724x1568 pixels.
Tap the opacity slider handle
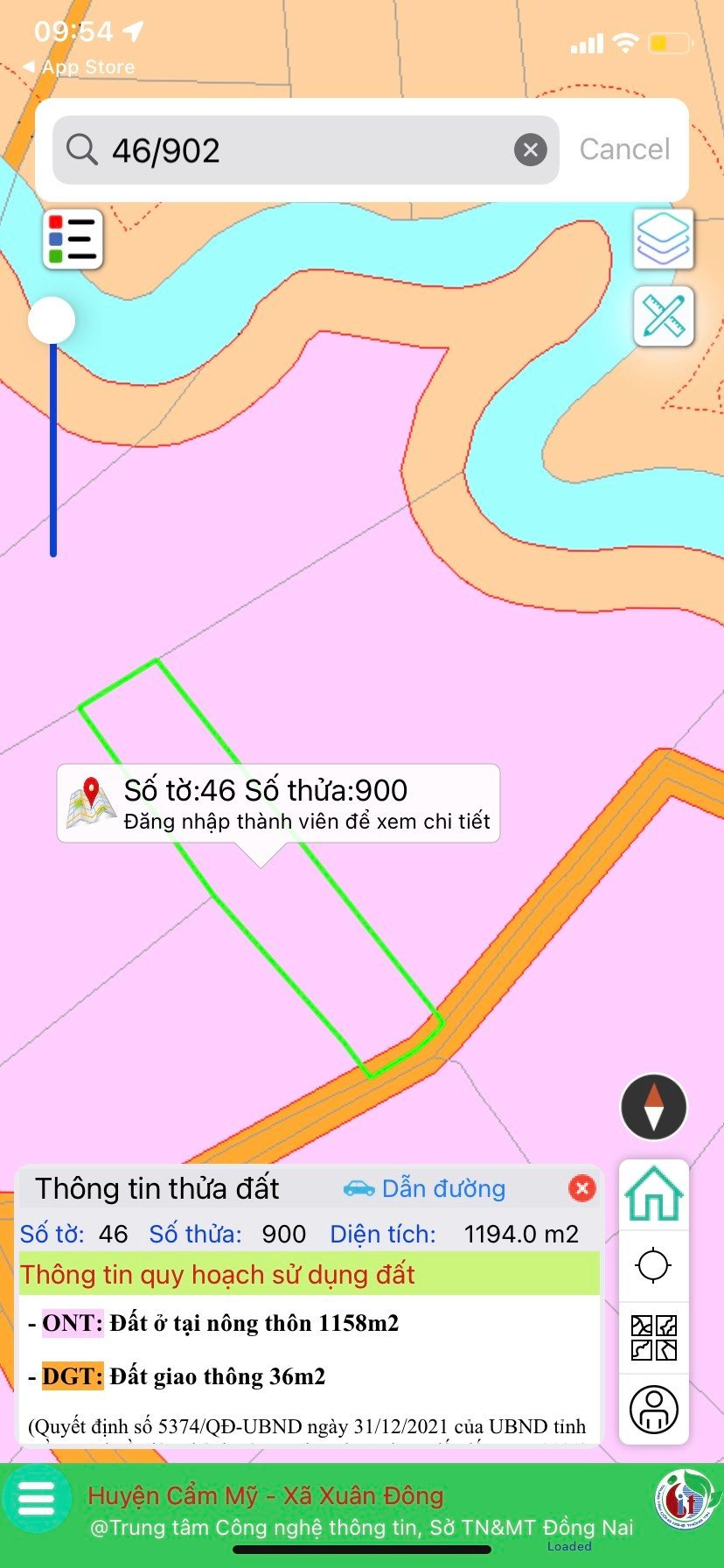[x=52, y=320]
